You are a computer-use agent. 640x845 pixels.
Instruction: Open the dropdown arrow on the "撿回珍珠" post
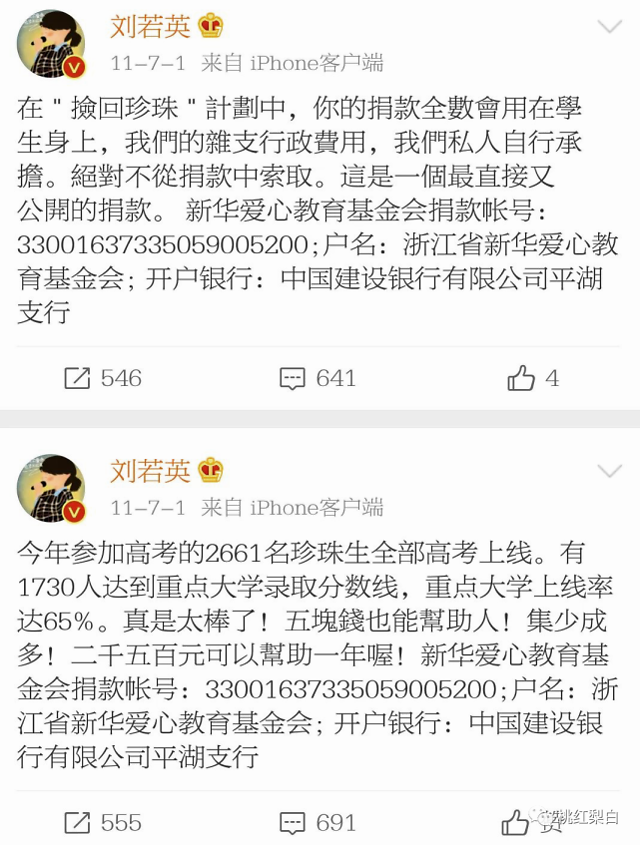pyautogui.click(x=609, y=27)
